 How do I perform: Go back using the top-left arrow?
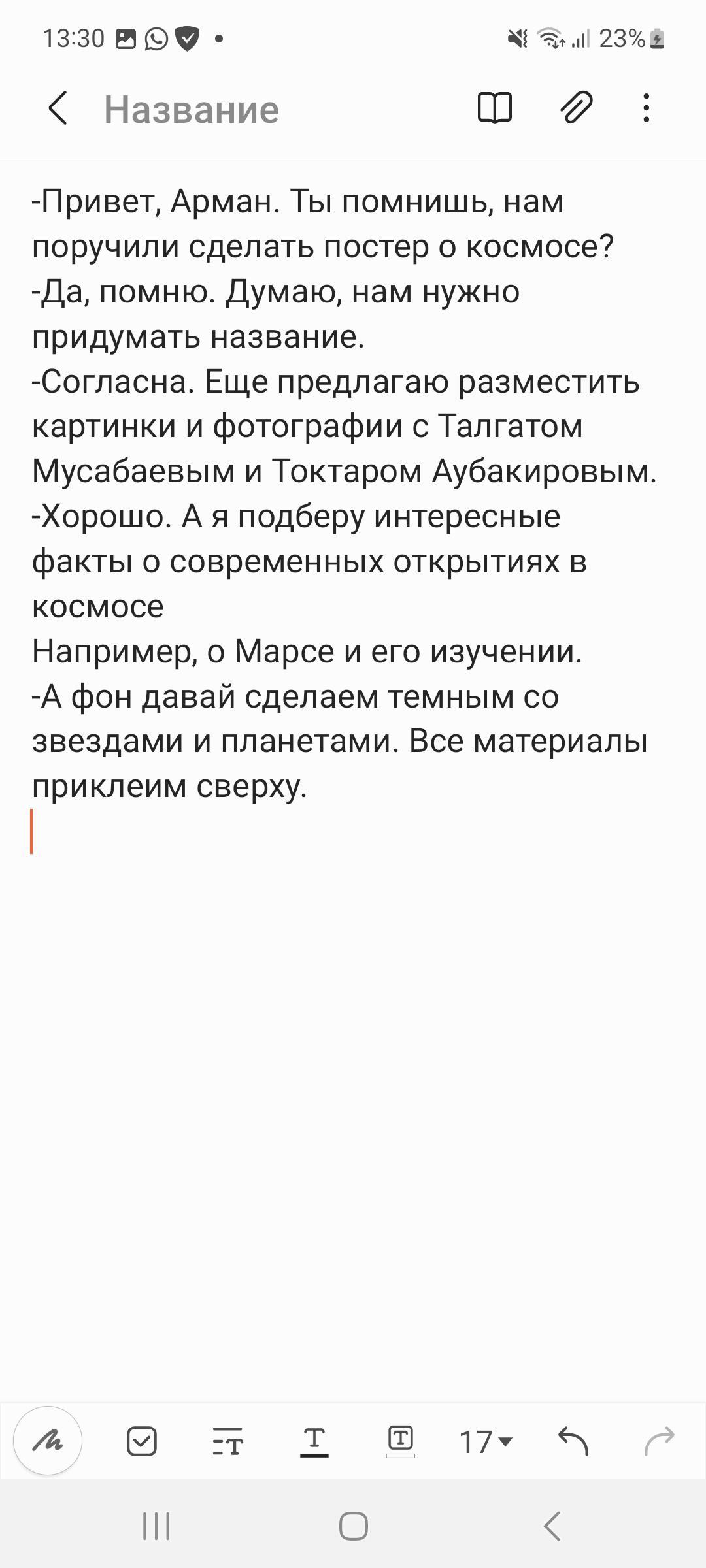pos(58,108)
